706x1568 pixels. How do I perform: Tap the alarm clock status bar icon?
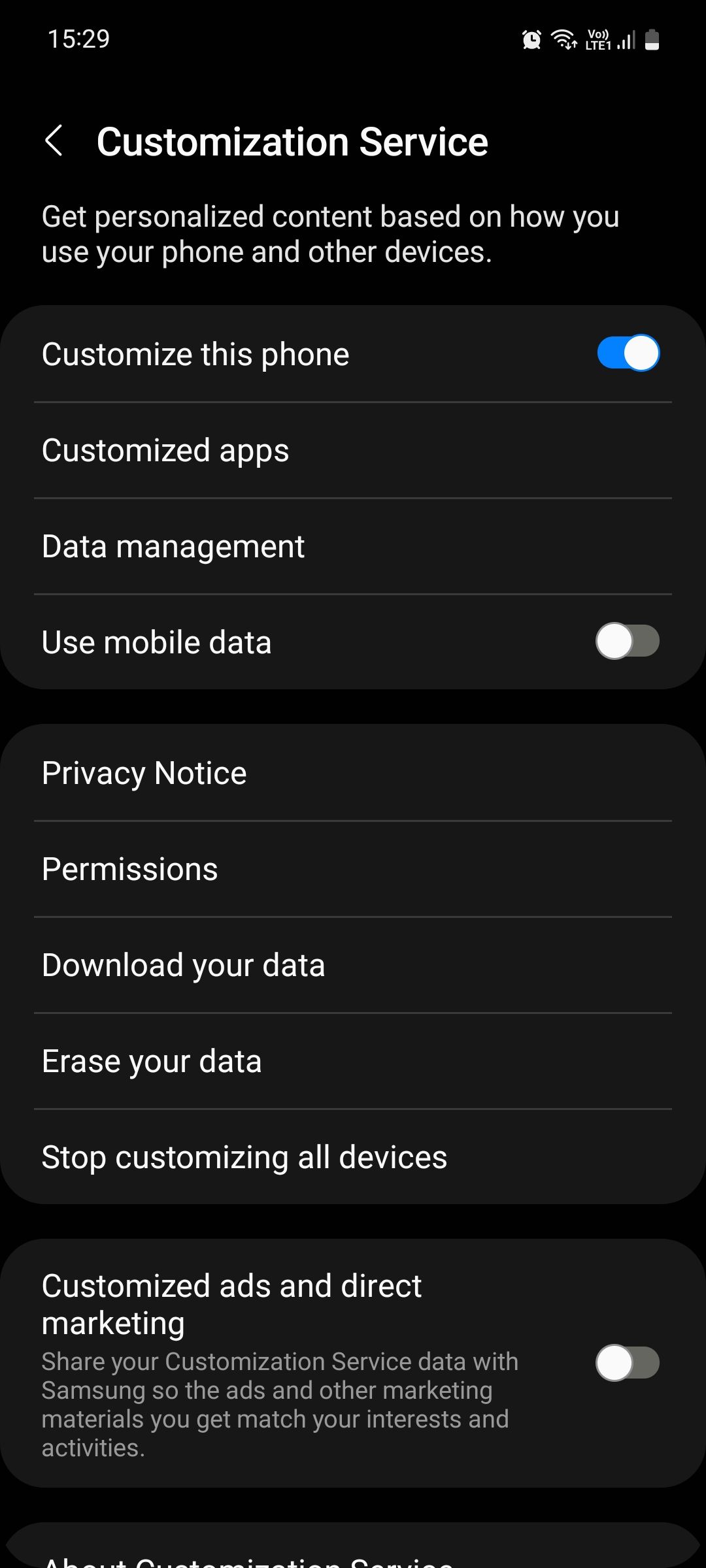tap(531, 39)
